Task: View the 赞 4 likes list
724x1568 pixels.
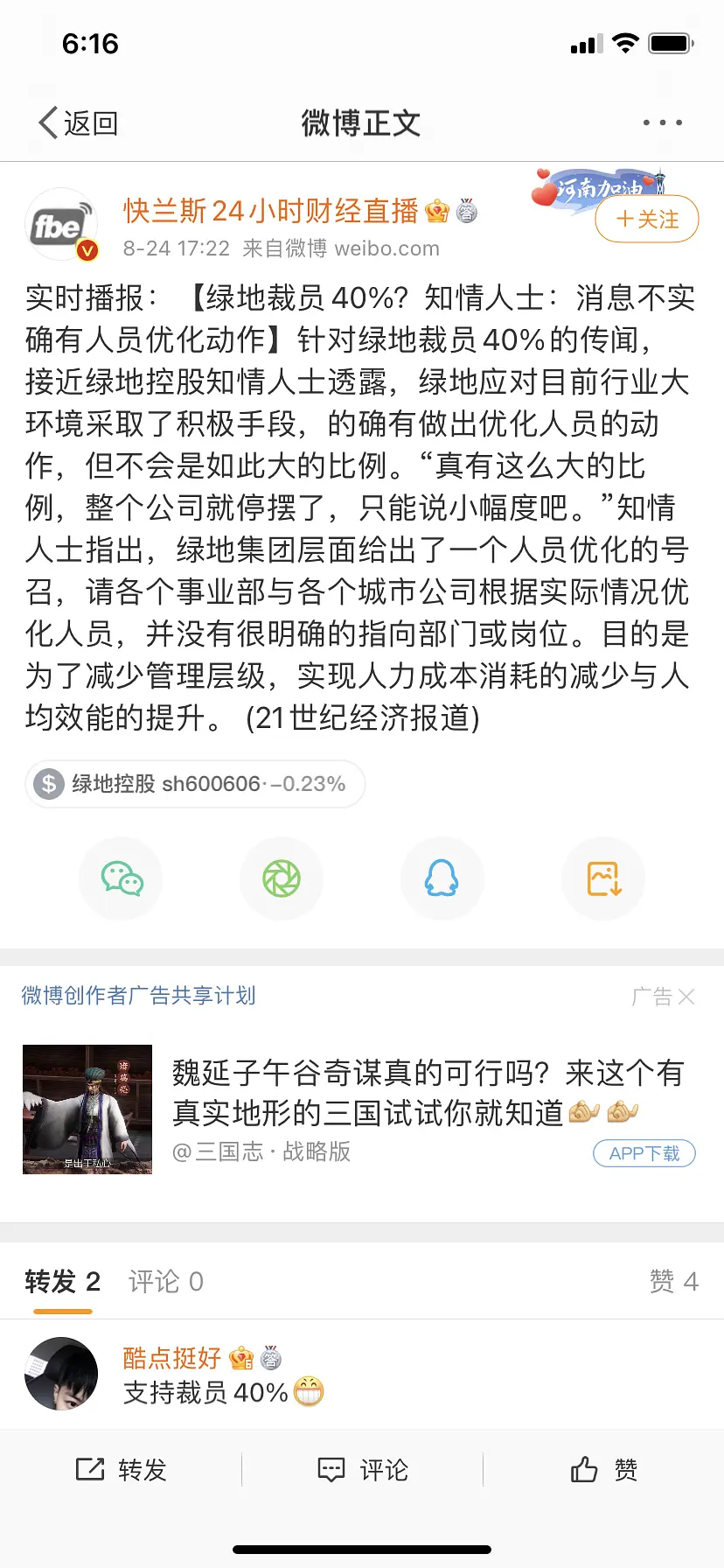Action: [672, 1282]
